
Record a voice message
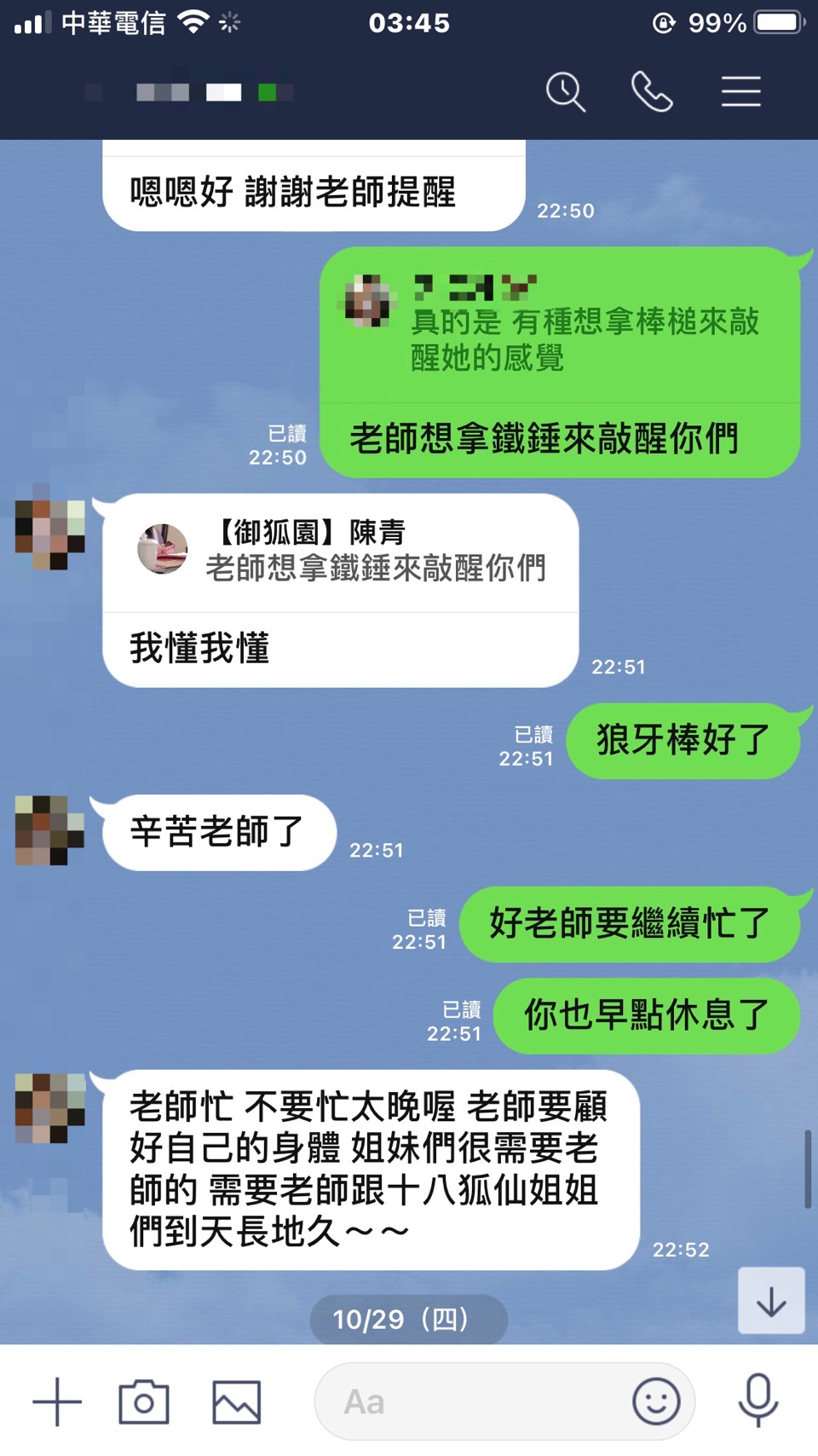tap(758, 1400)
